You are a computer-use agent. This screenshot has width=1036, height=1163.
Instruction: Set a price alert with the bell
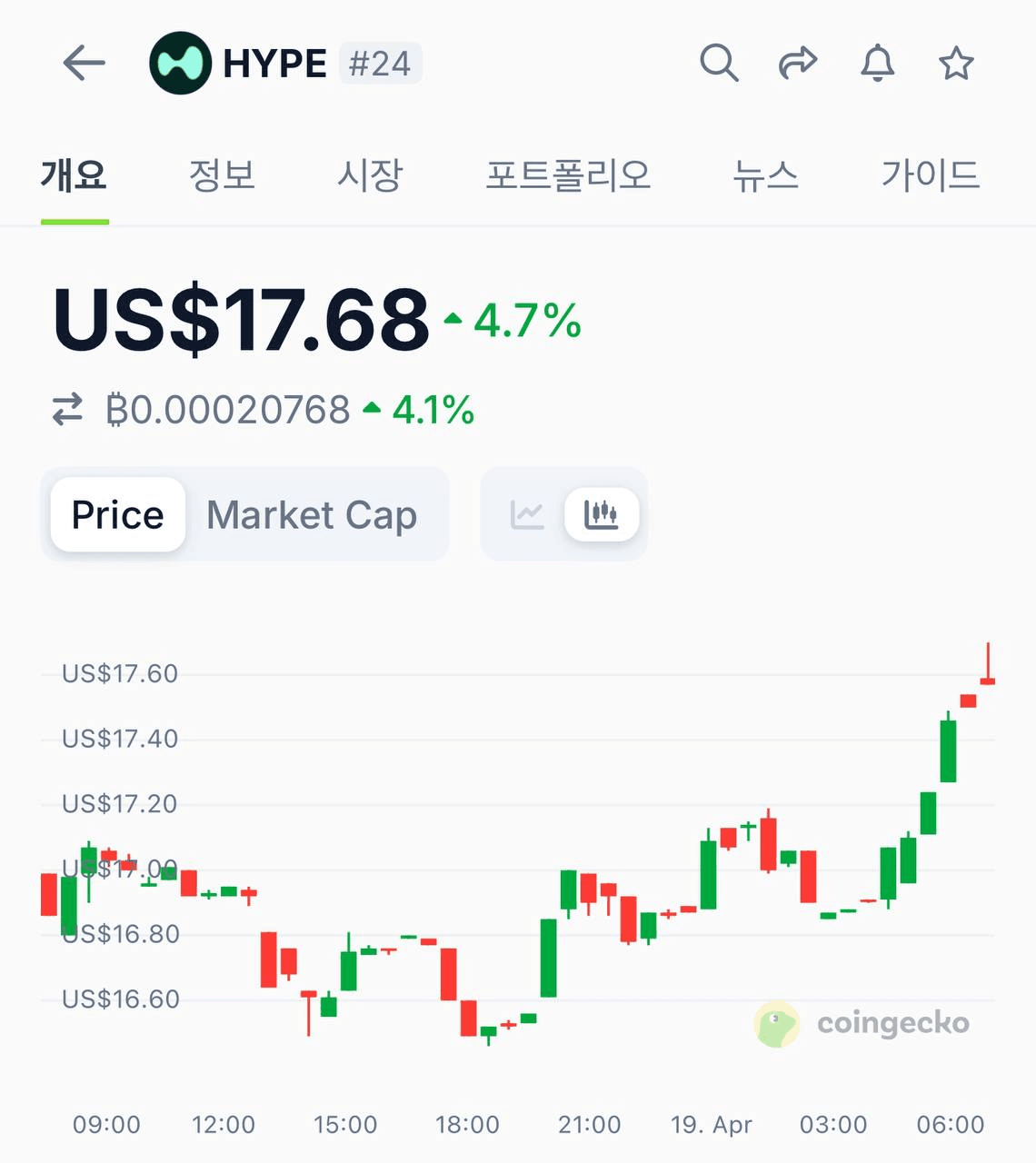877,64
